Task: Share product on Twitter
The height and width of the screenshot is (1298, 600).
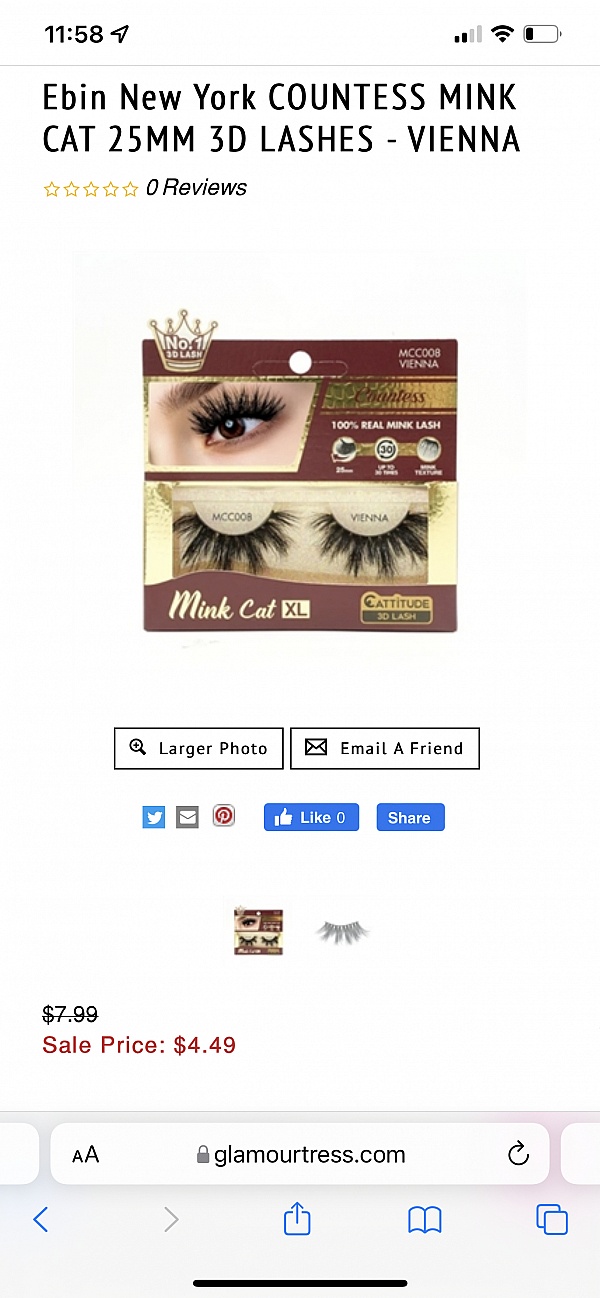Action: coord(154,817)
